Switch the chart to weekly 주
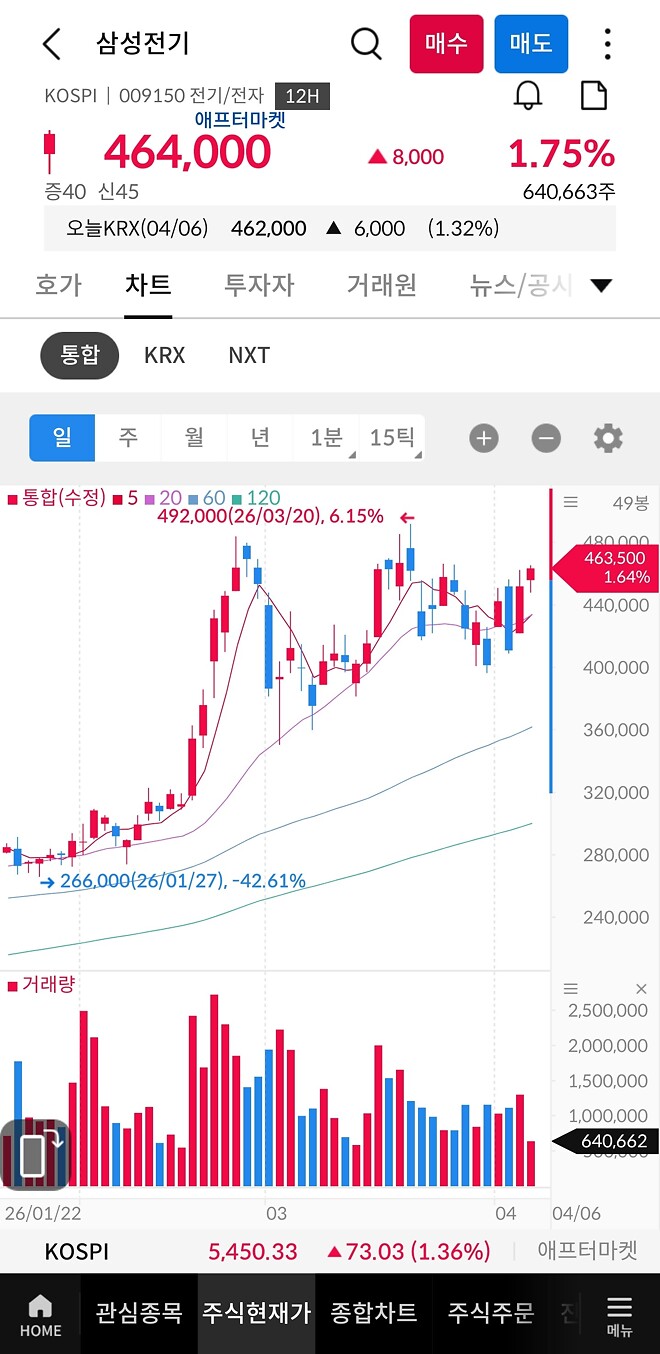Image resolution: width=660 pixels, height=1354 pixels. (128, 438)
